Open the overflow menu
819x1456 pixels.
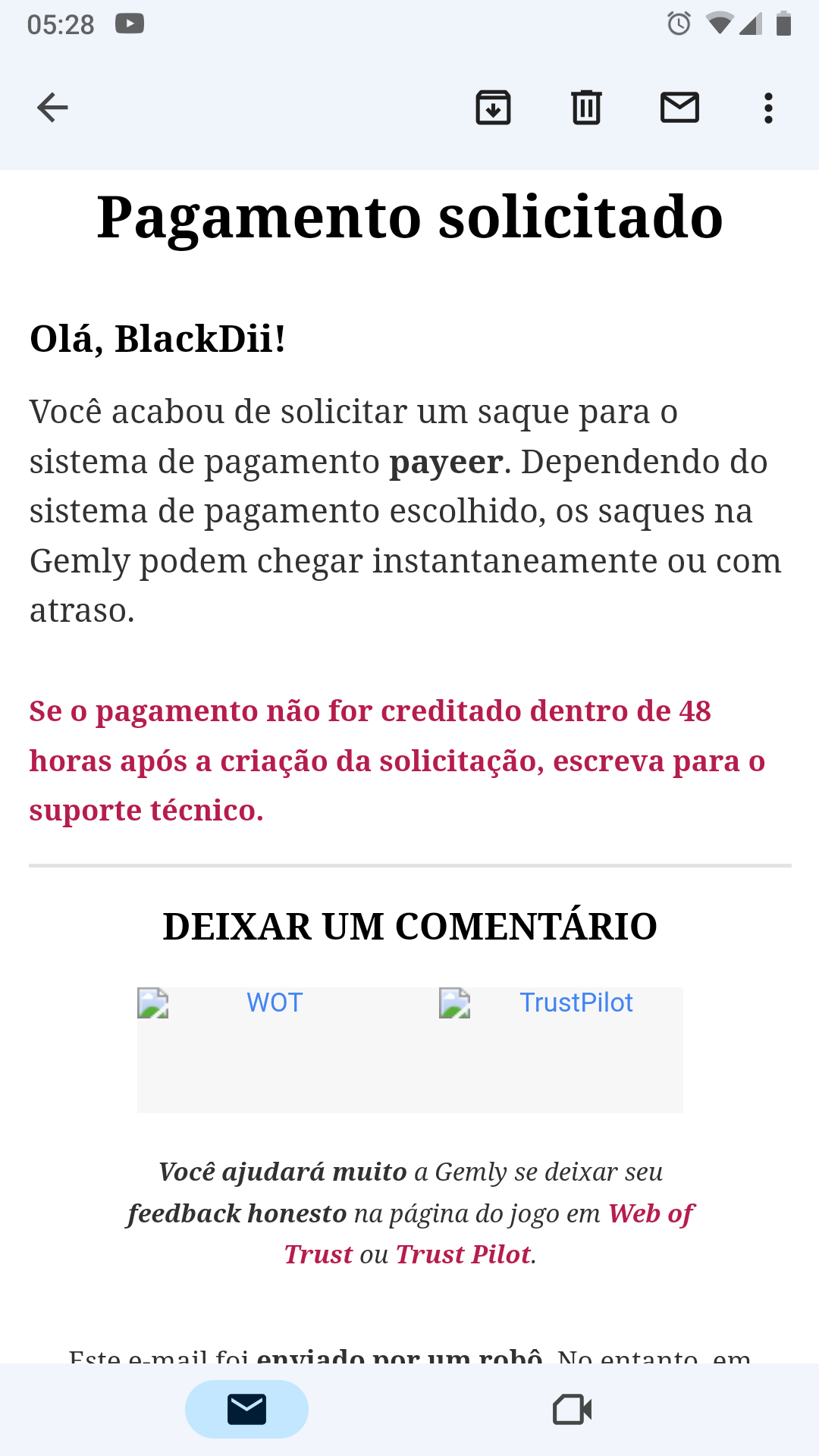[768, 108]
